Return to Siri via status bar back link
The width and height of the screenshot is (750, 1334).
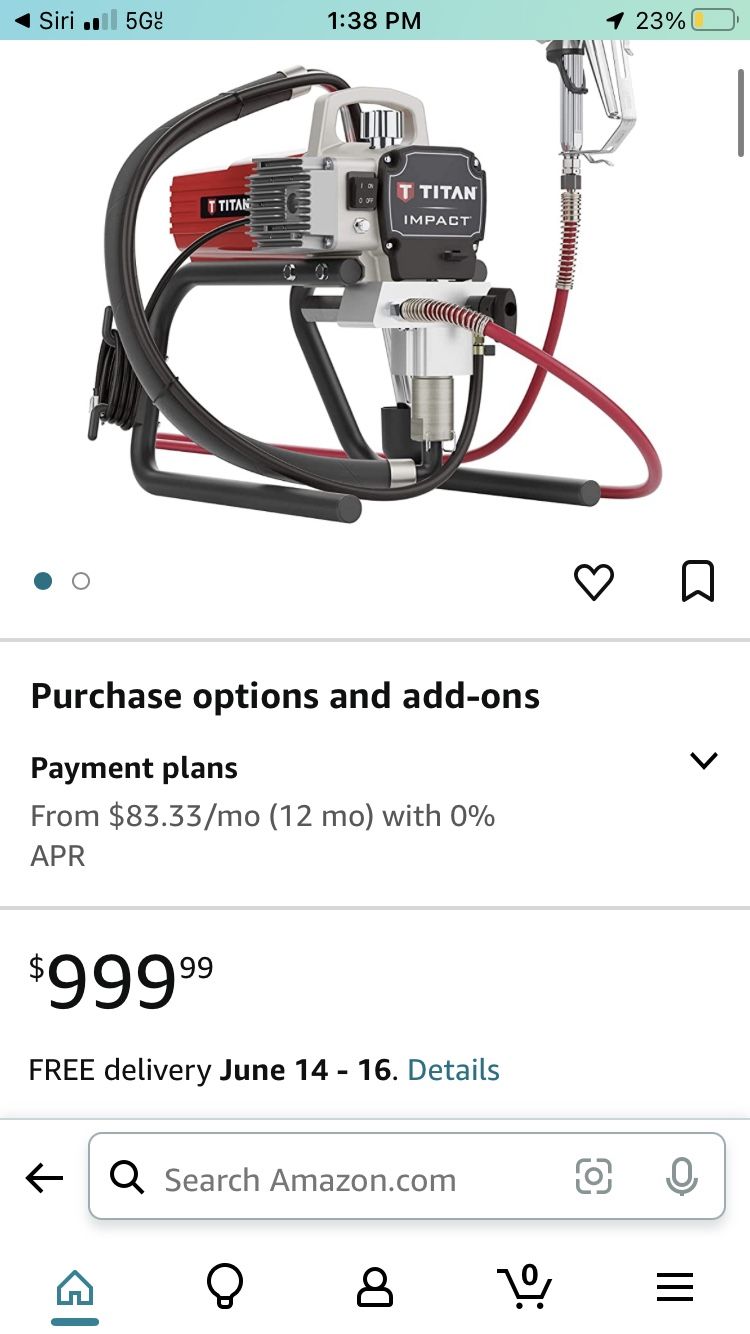[x=45, y=20]
